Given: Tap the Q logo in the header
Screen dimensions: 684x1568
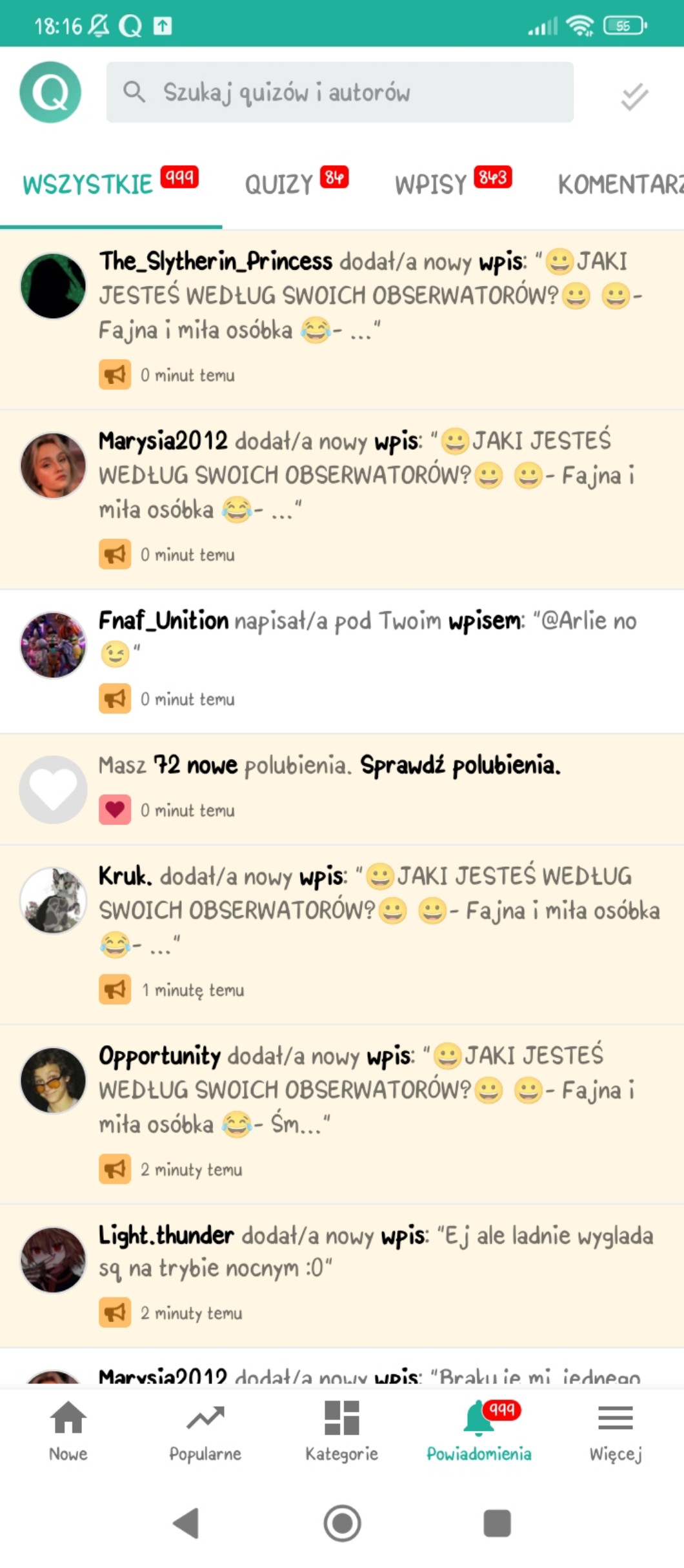Looking at the screenshot, I should click(x=50, y=92).
